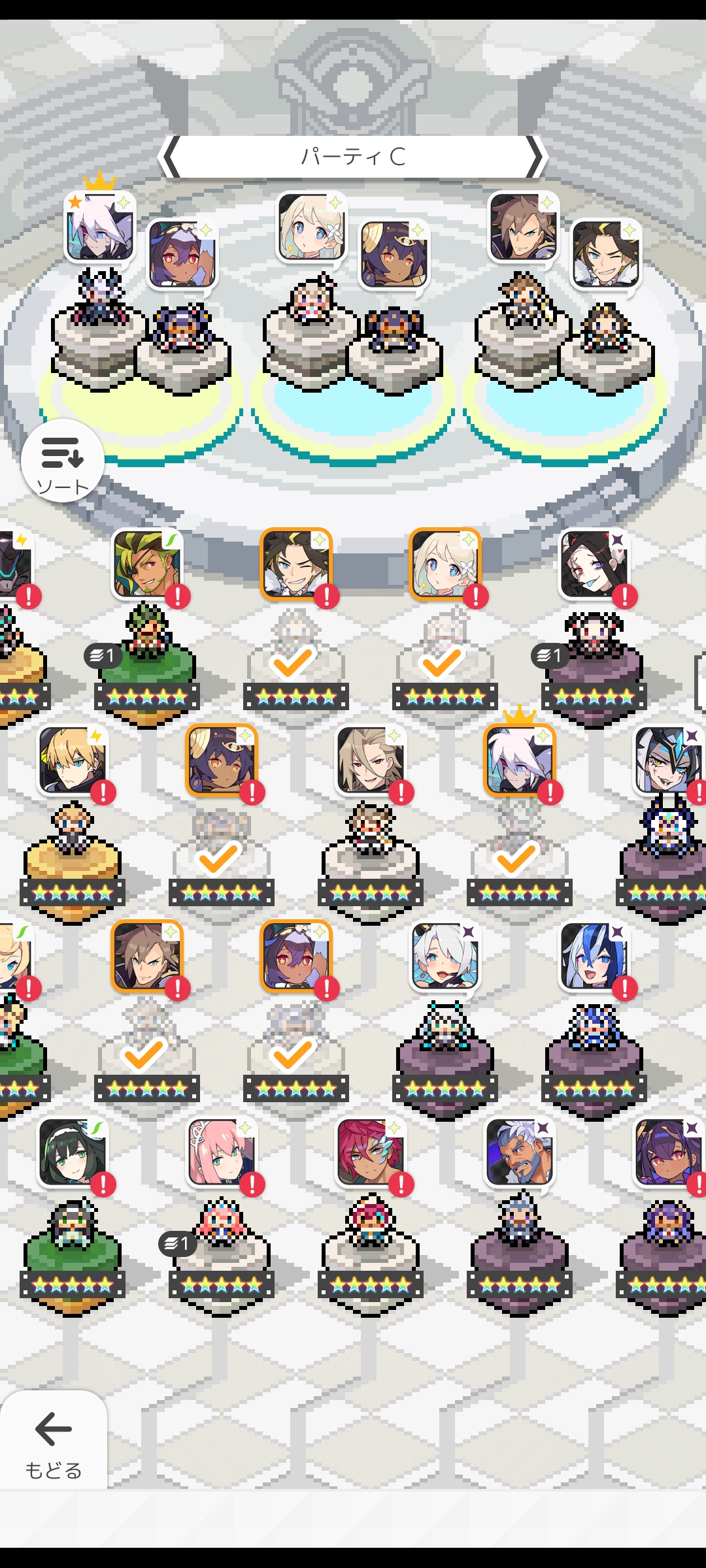Select the crowned white-haired leader in the party
Viewport: 706px width, 1568px height.
tap(100, 228)
